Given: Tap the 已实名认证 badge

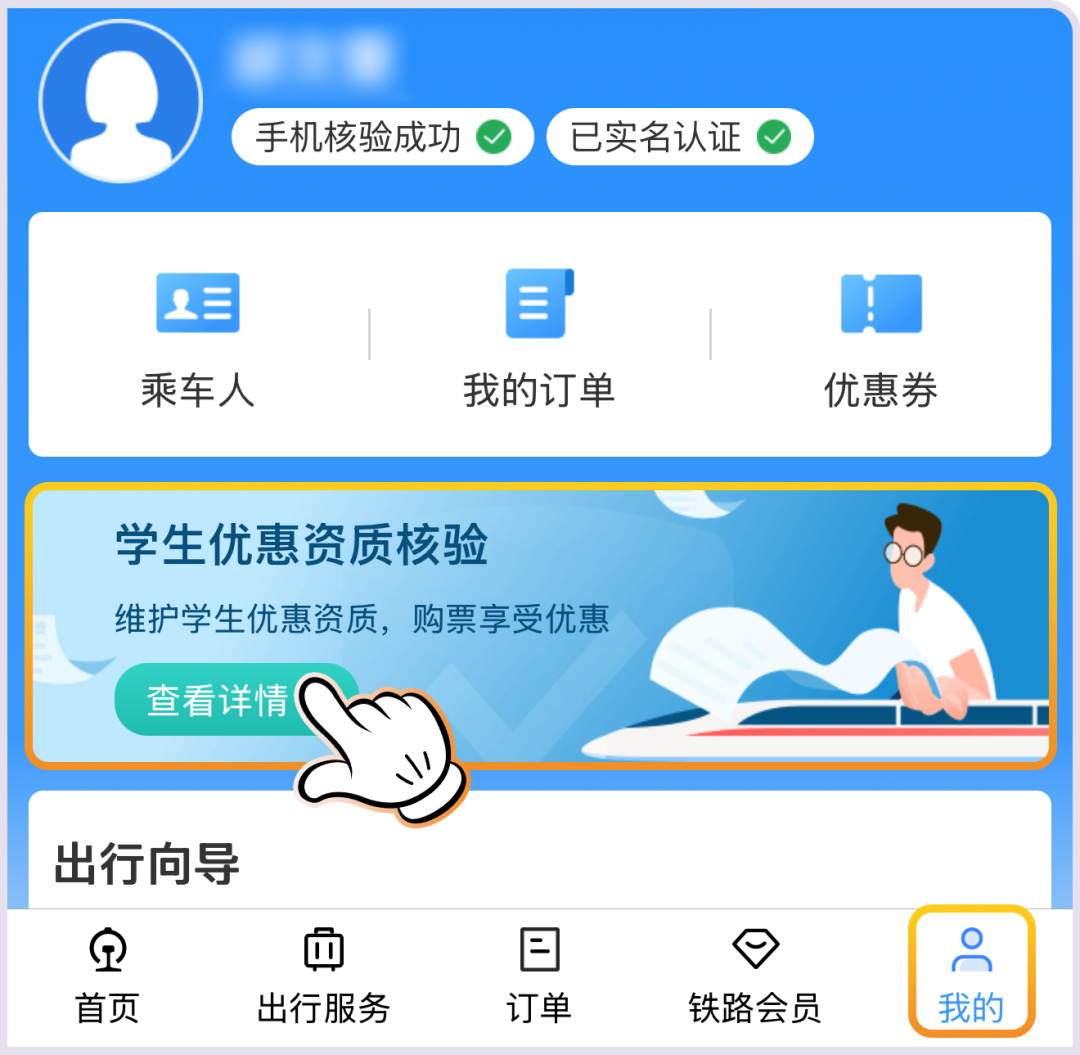Looking at the screenshot, I should (x=679, y=137).
